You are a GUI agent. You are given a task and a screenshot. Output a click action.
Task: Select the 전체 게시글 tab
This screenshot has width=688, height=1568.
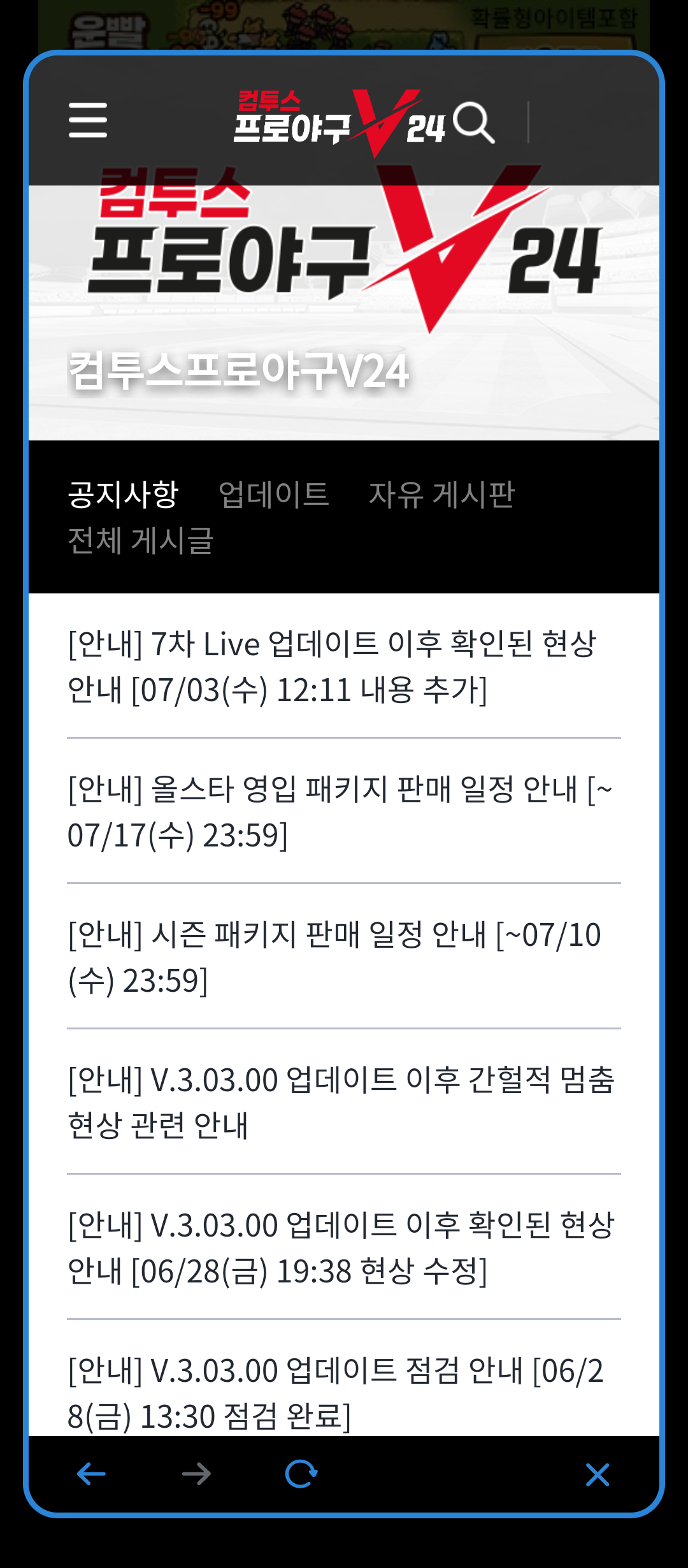point(140,541)
